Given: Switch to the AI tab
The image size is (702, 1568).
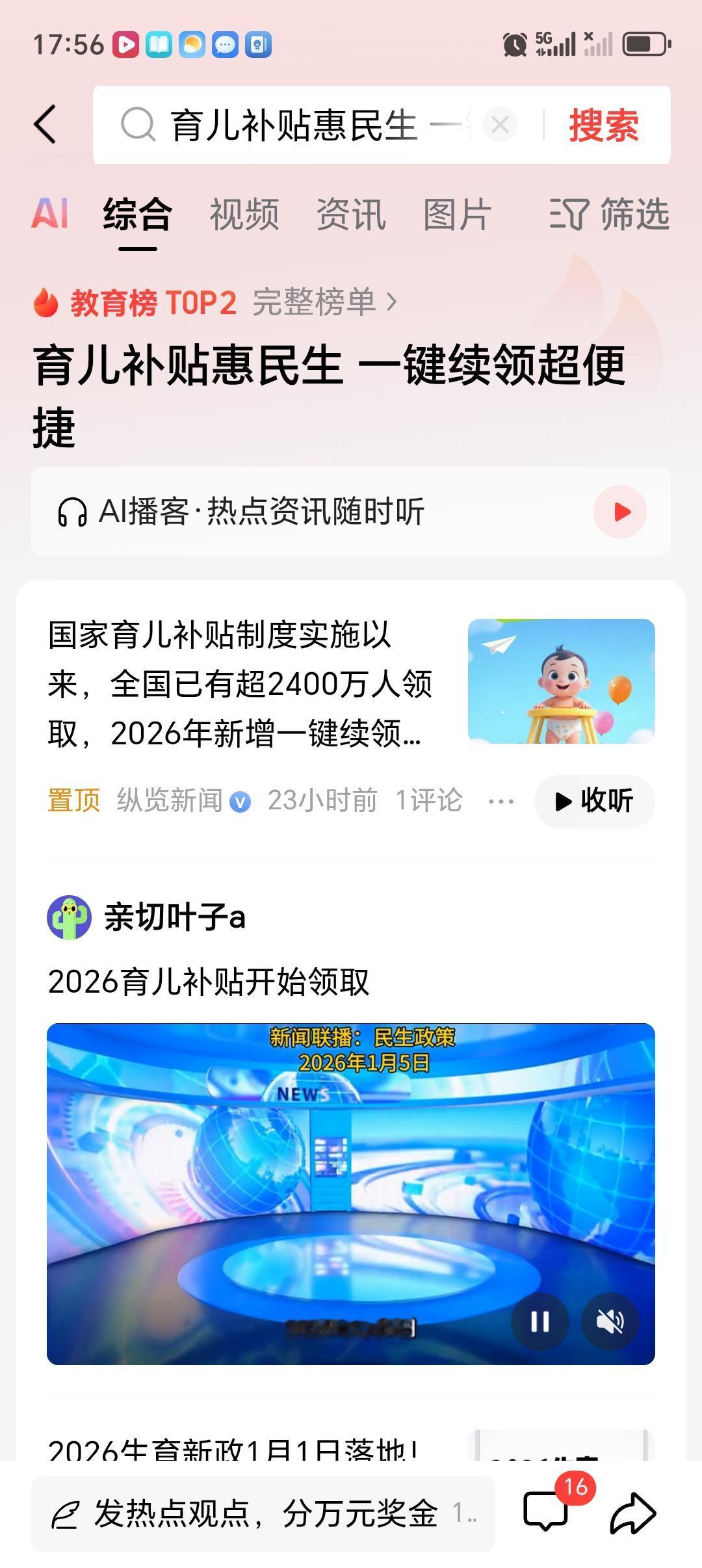Looking at the screenshot, I should click(x=50, y=214).
